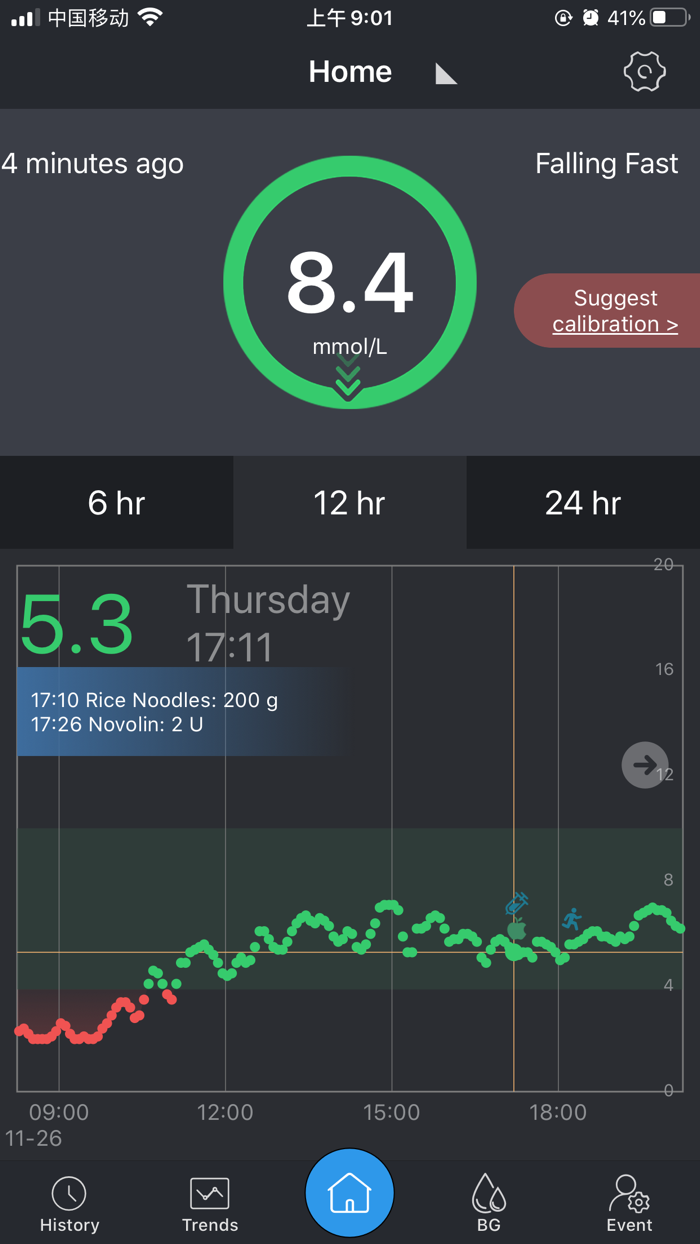700x1244 pixels.
Task: Select the 12 hr range
Action: 349,503
